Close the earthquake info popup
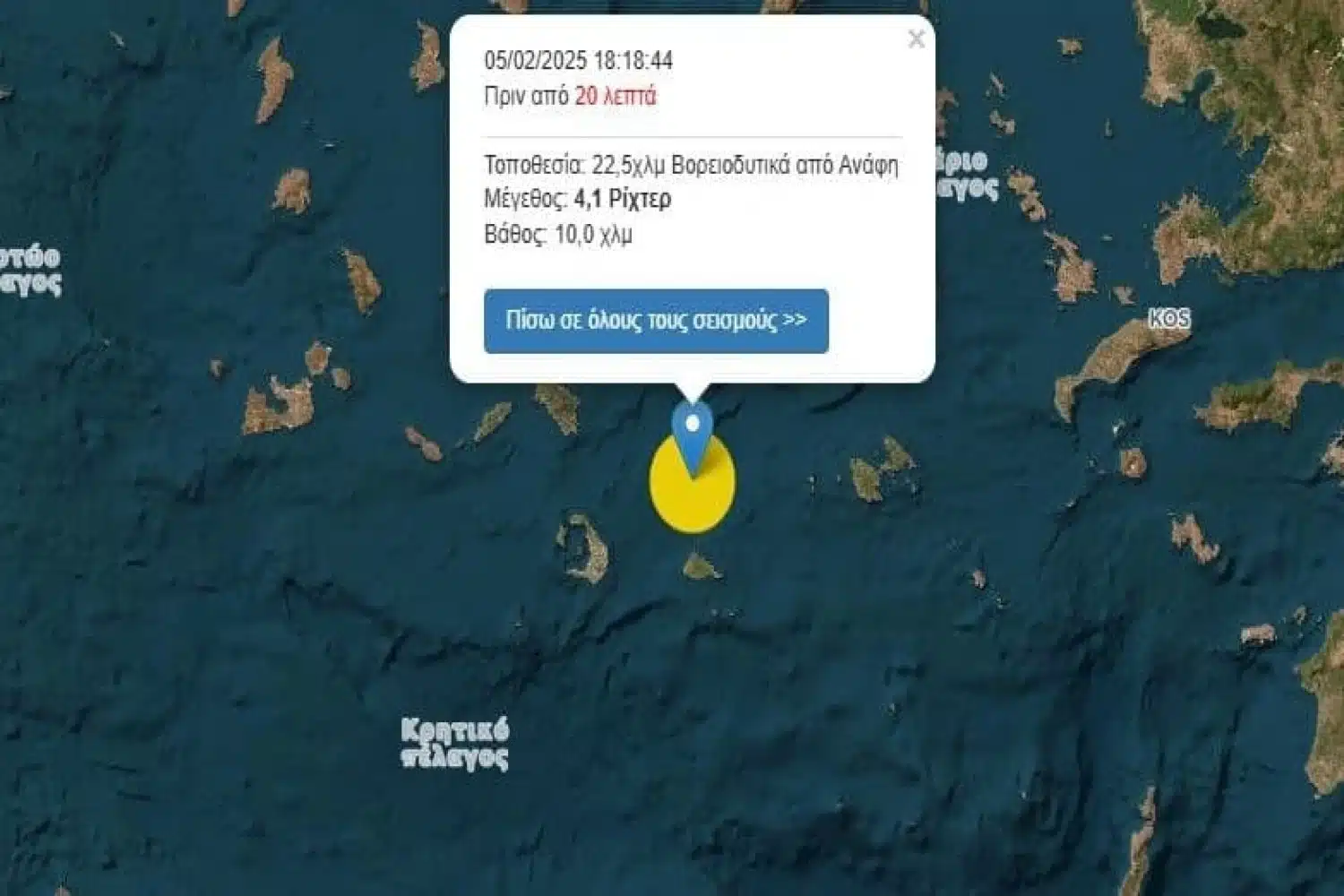 pyautogui.click(x=916, y=39)
